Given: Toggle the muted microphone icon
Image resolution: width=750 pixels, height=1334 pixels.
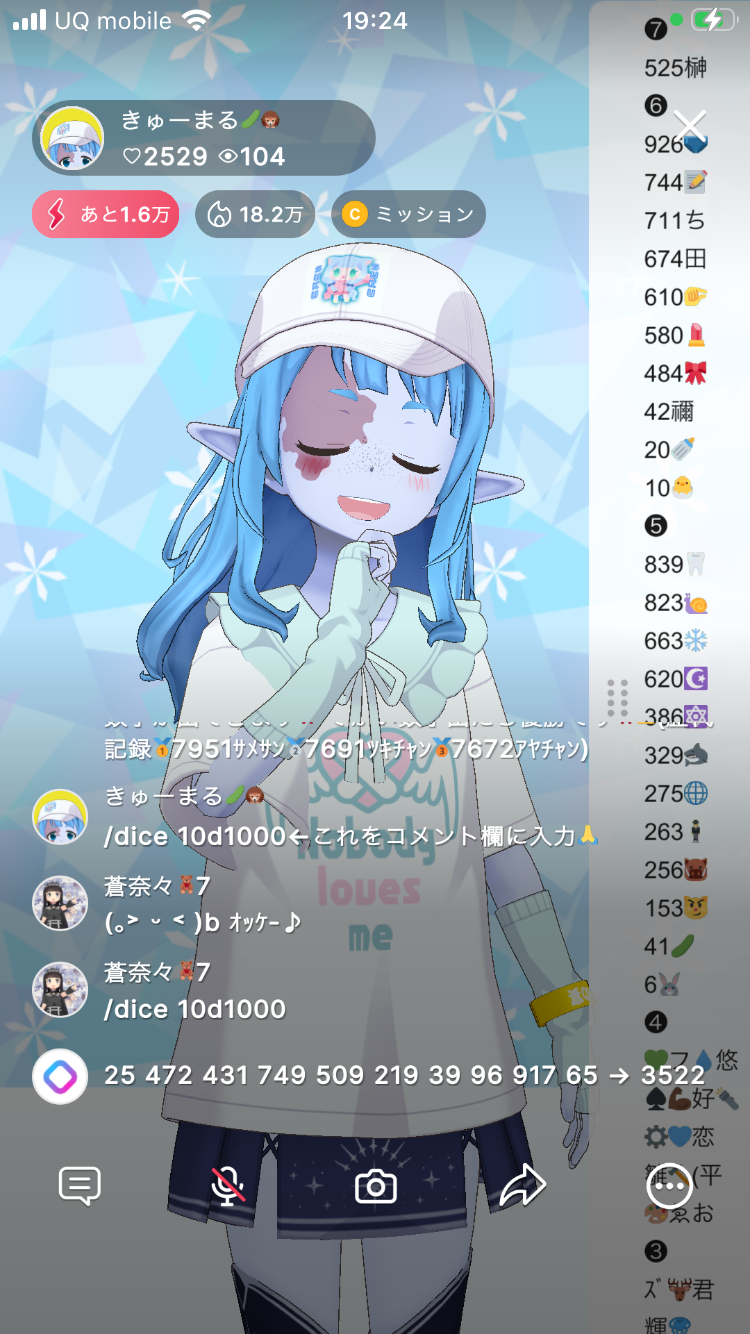Looking at the screenshot, I should click(228, 1187).
